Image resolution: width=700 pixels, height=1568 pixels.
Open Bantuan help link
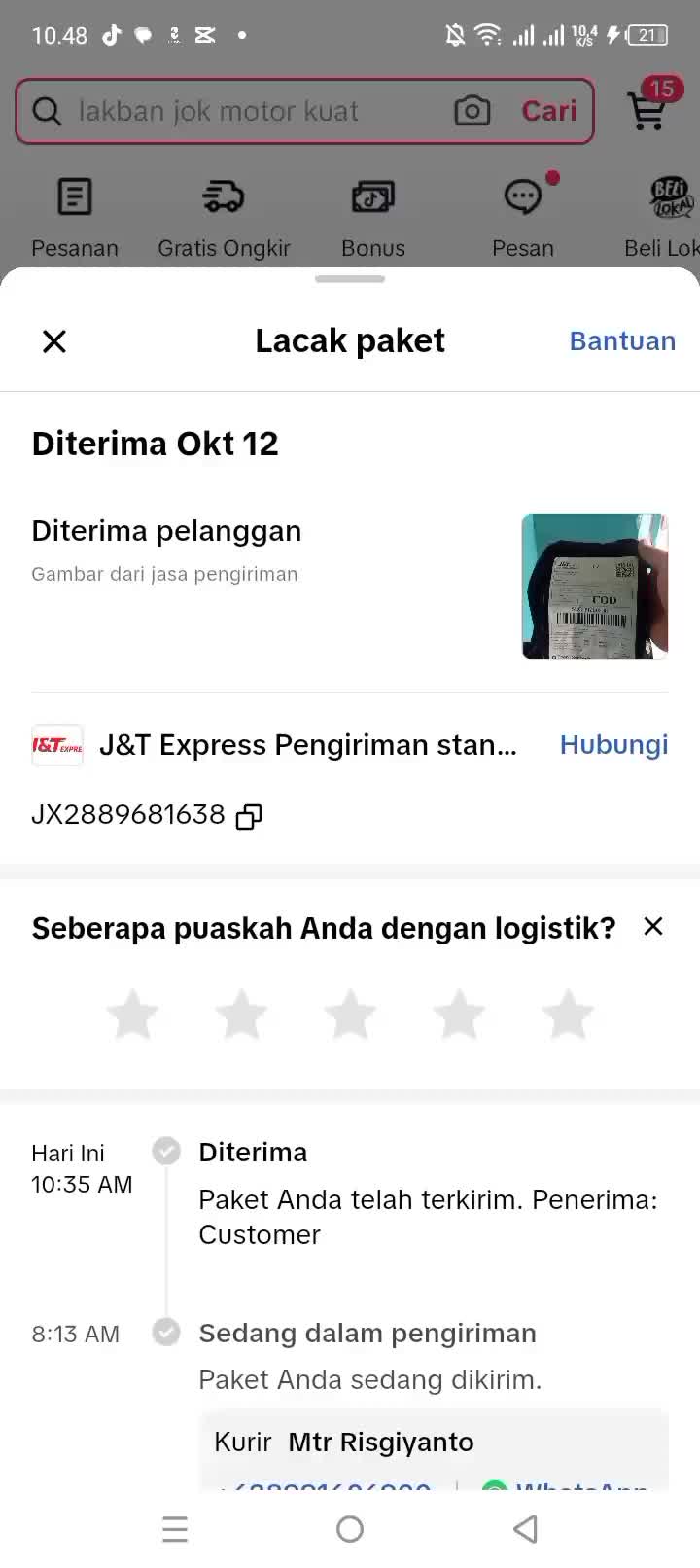[622, 341]
